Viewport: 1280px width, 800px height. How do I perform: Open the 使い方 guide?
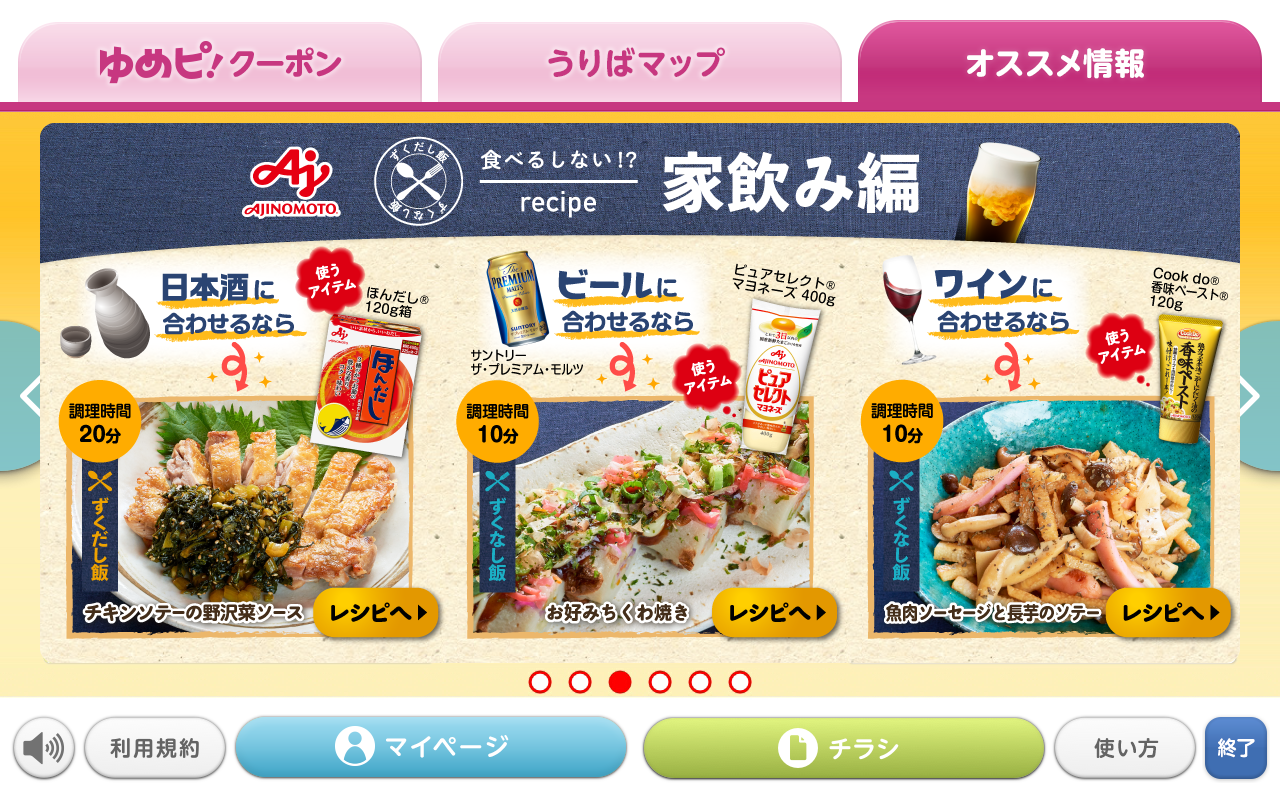coord(1124,748)
